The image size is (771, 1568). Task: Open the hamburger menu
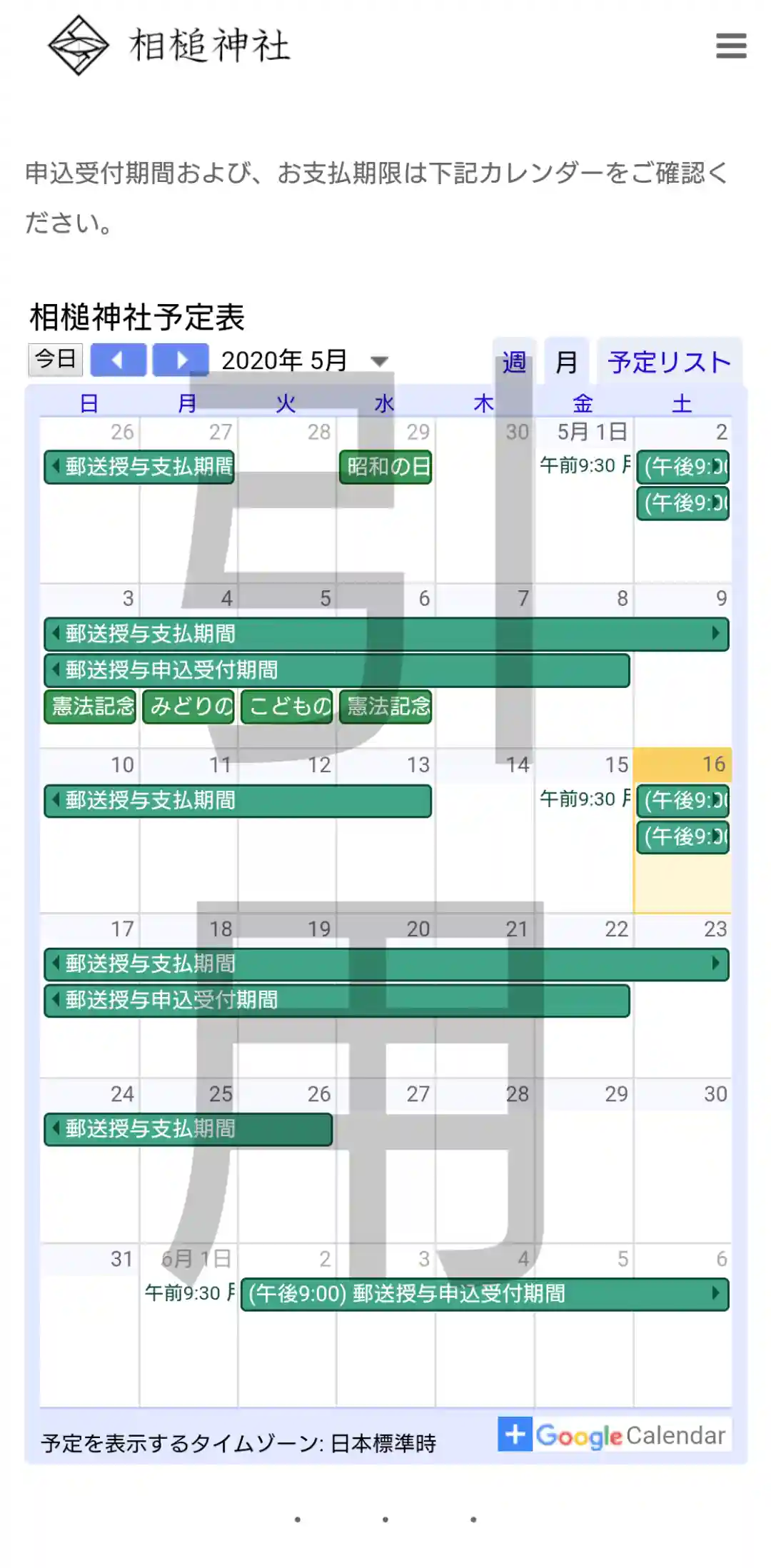(x=731, y=46)
